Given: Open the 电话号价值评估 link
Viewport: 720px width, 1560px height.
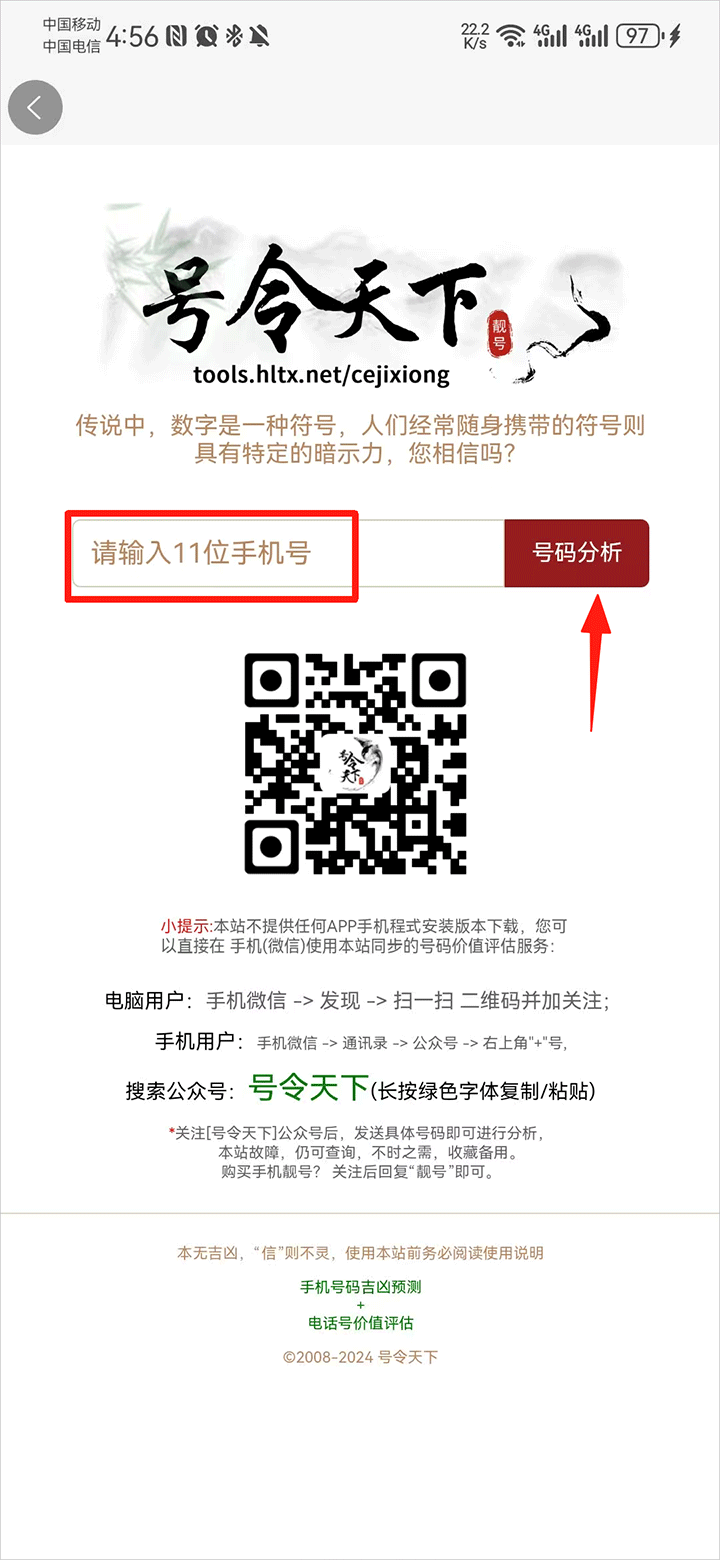Looking at the screenshot, I should point(361,1323).
